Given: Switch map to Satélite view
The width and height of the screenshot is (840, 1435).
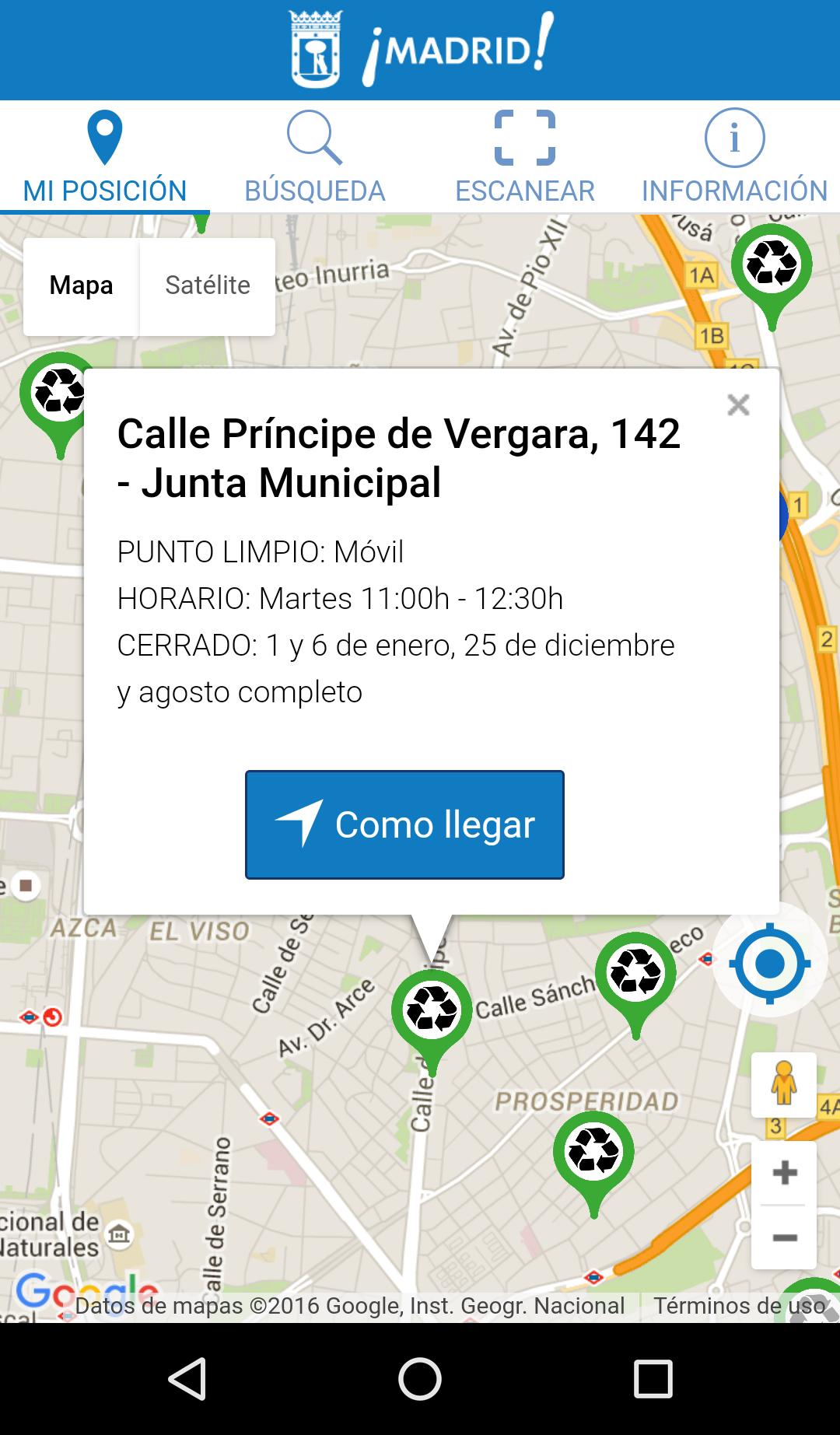Looking at the screenshot, I should point(207,285).
